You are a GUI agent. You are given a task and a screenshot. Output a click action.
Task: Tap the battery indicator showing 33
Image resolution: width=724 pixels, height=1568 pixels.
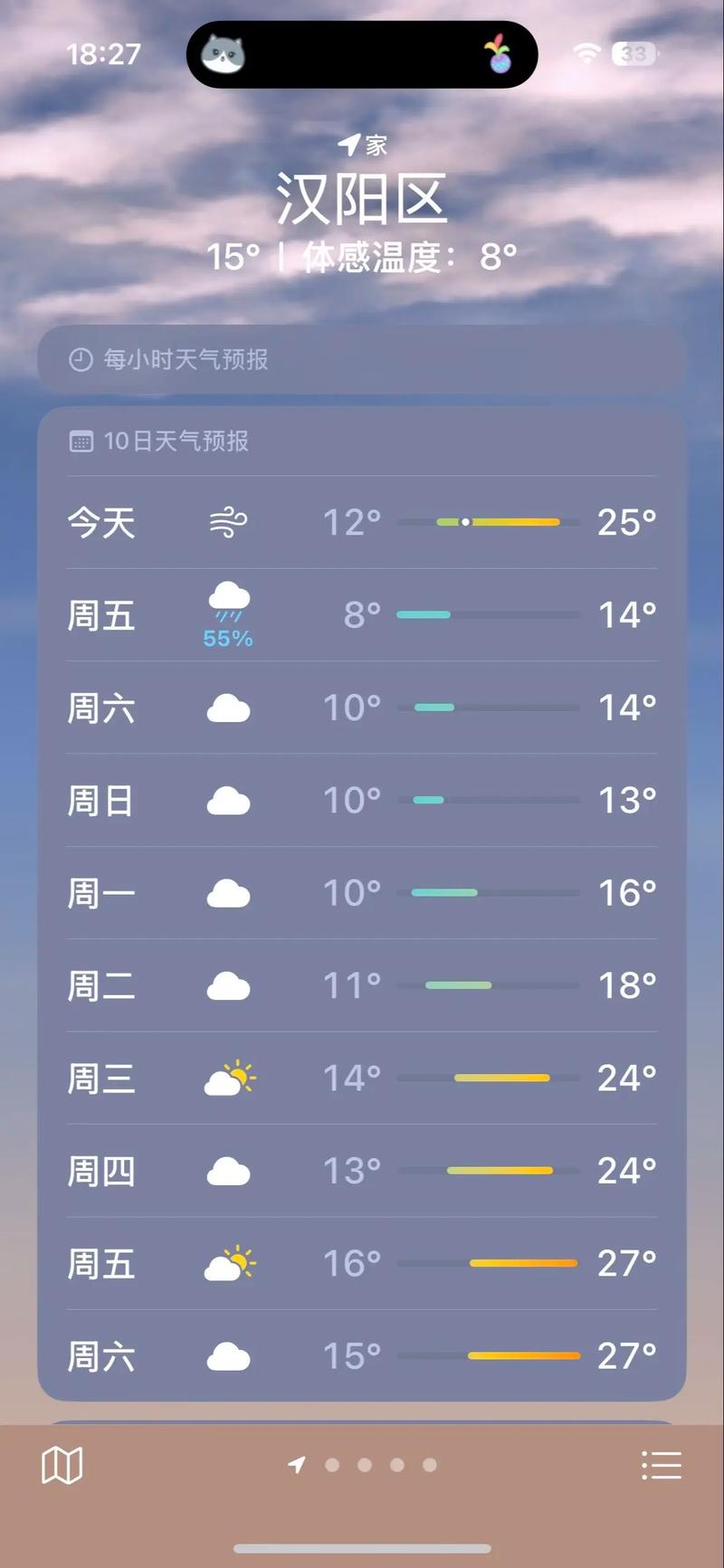633,54
